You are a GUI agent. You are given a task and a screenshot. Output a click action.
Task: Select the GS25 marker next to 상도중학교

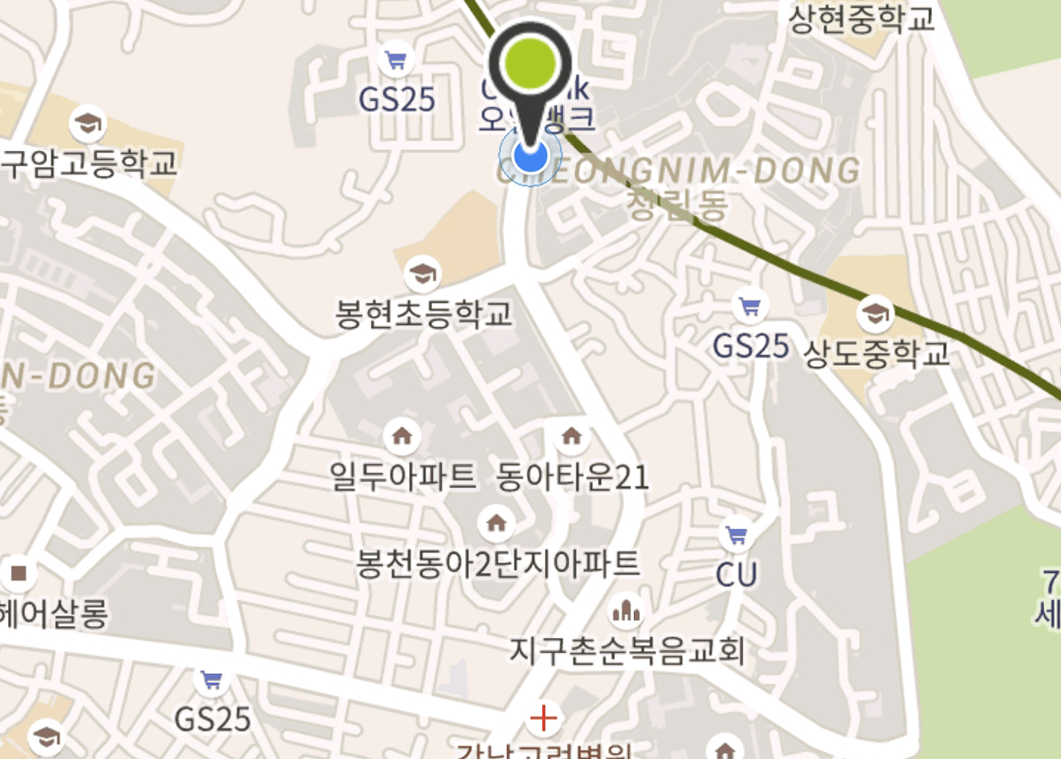[x=749, y=305]
